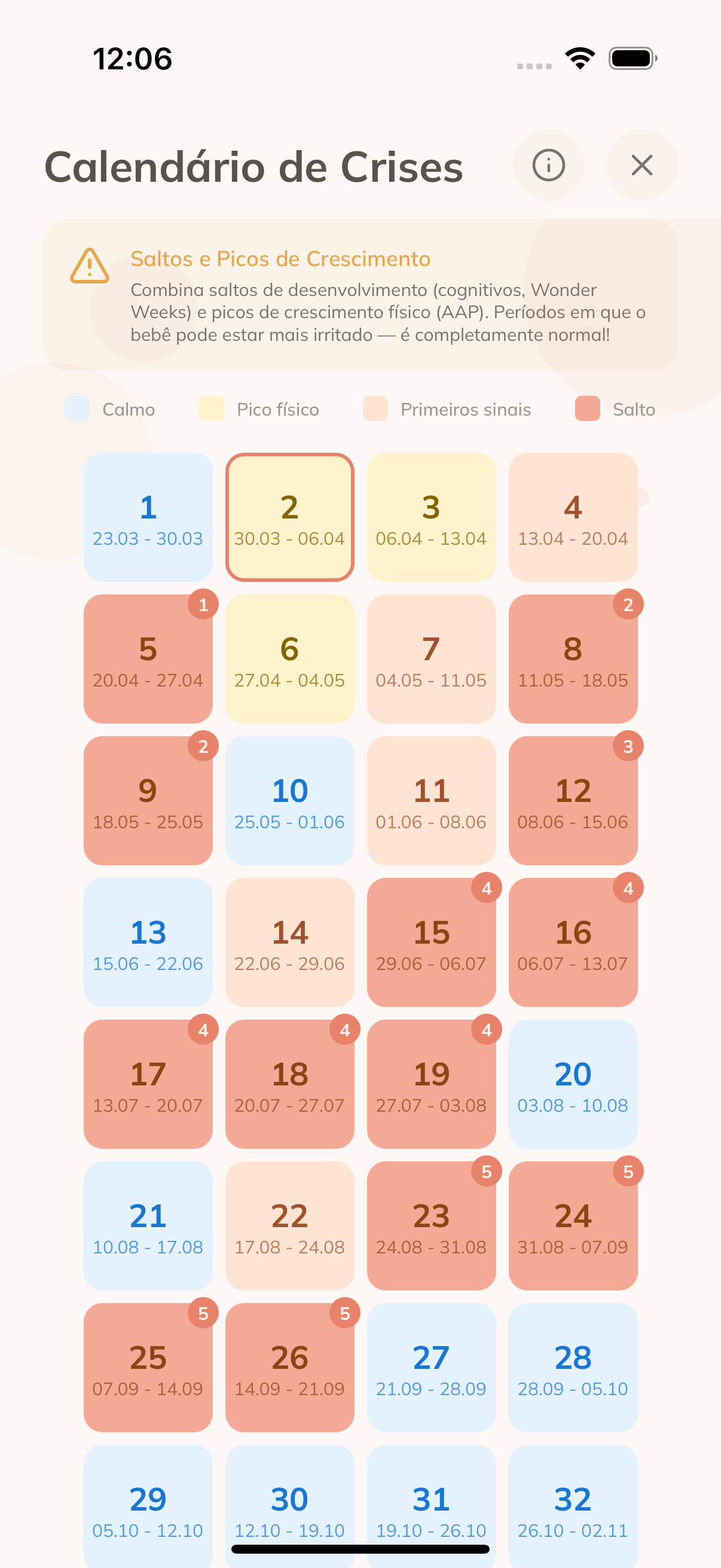Select week 20, a calm period

tap(573, 1084)
